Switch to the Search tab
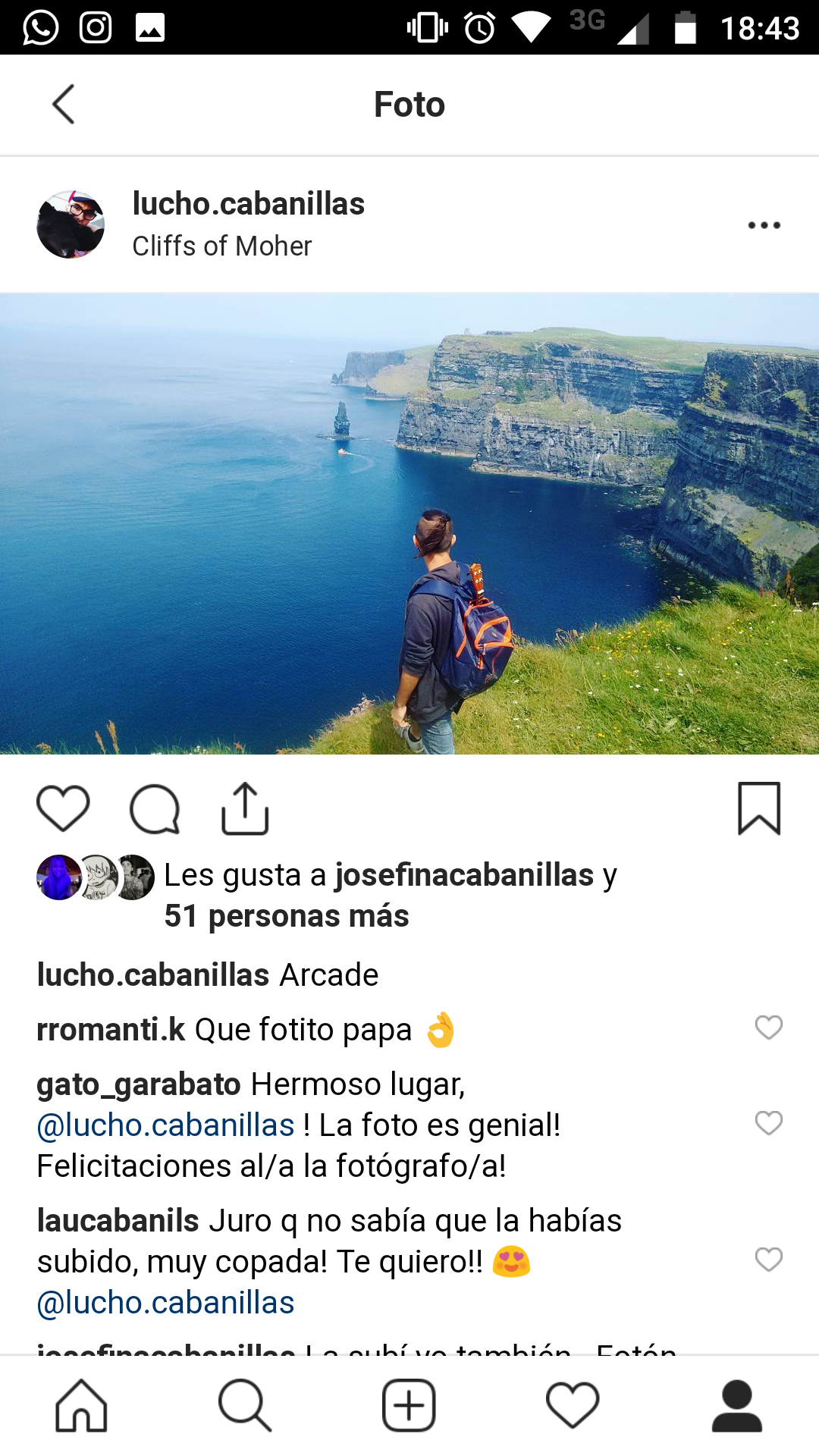Image resolution: width=819 pixels, height=1456 pixels. (245, 1406)
